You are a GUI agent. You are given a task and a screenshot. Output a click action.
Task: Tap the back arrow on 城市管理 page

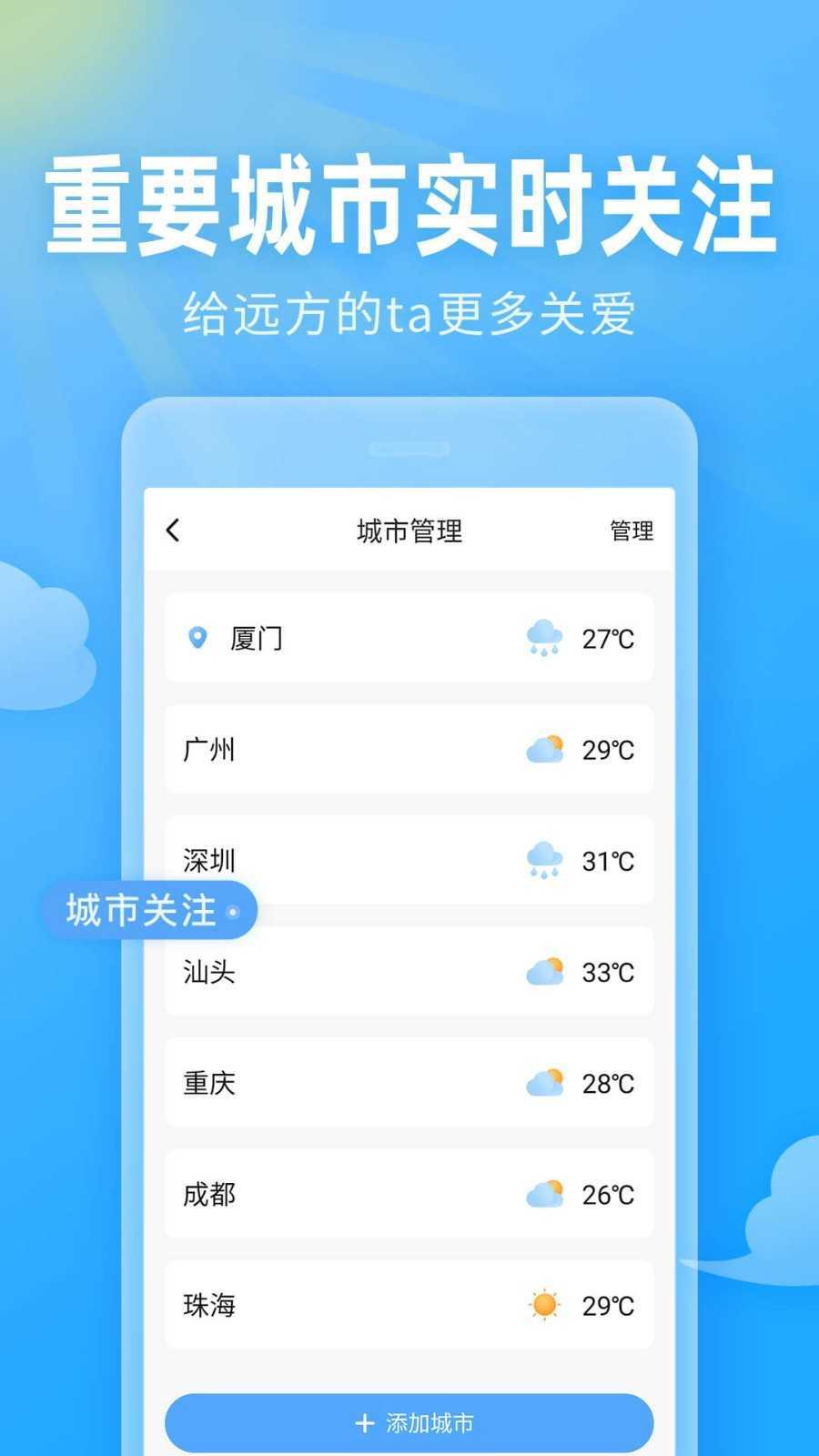173,530
